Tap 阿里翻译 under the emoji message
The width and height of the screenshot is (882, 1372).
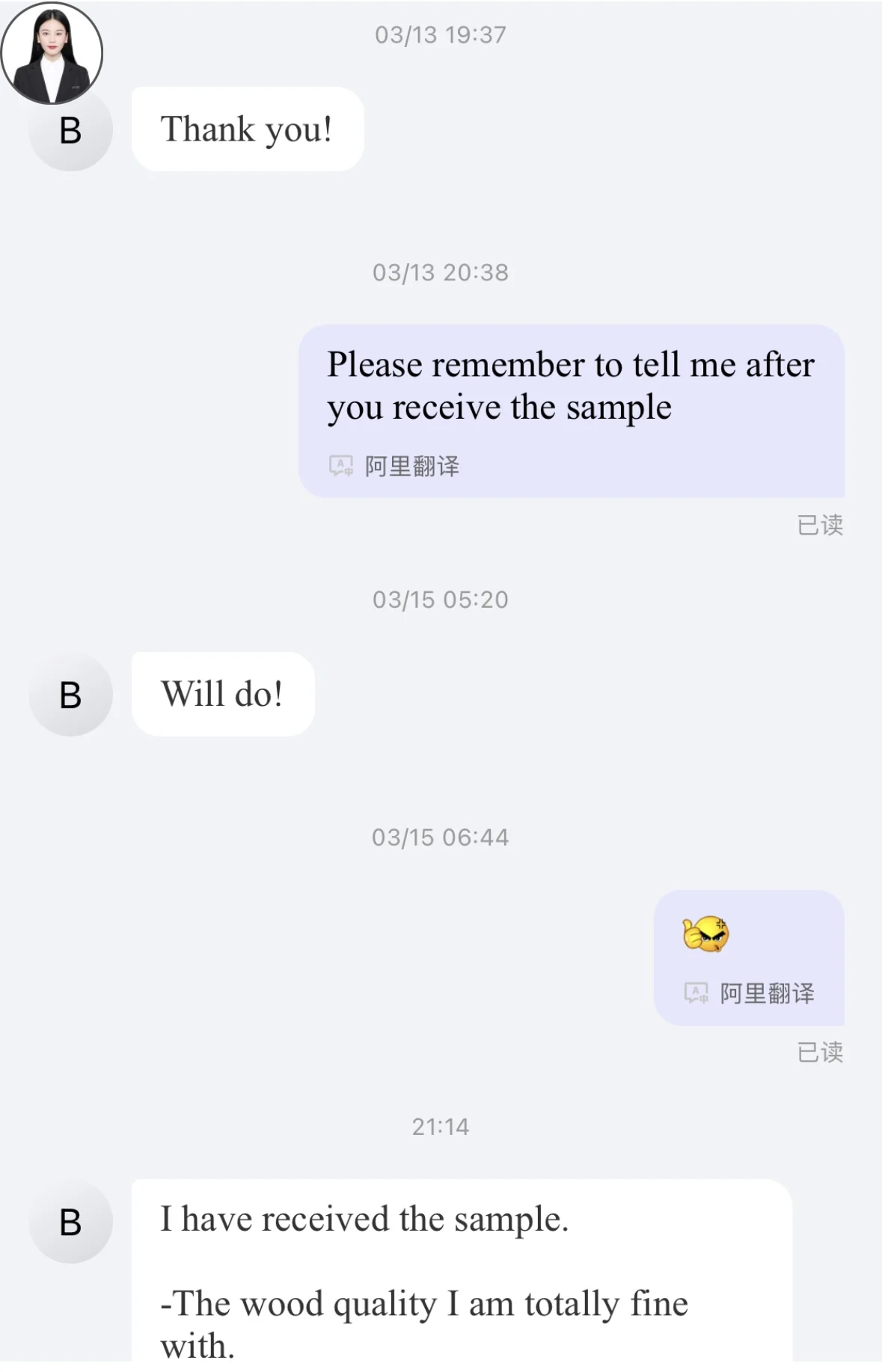coord(750,994)
